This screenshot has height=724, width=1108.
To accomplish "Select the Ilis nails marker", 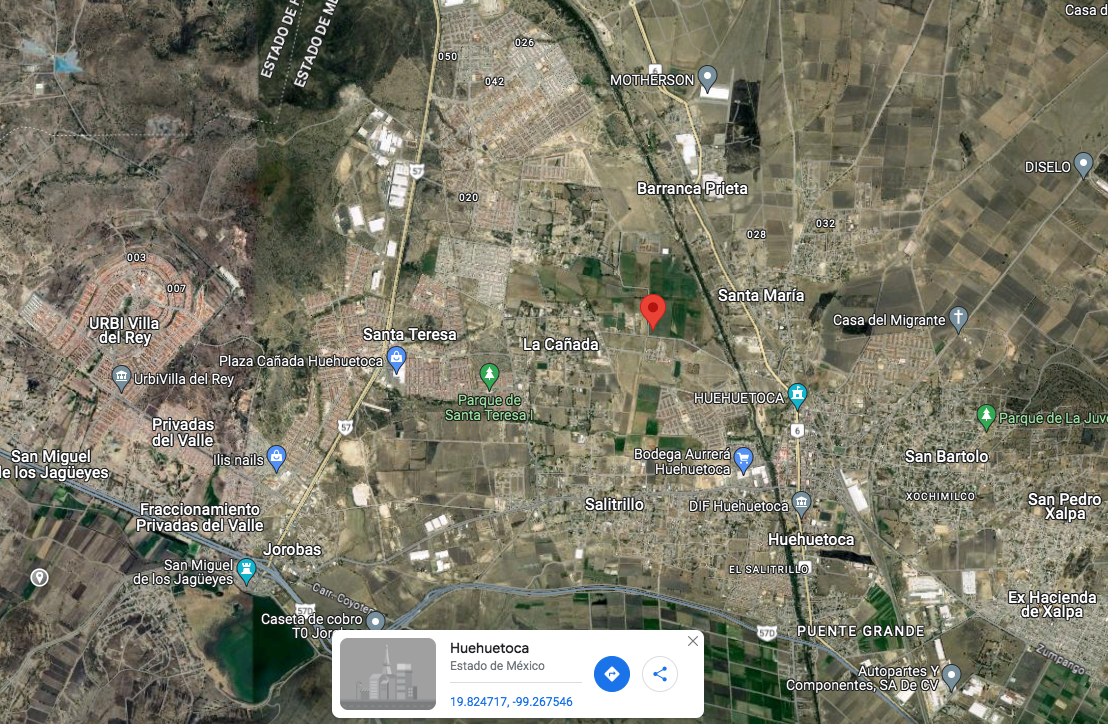I will (278, 457).
